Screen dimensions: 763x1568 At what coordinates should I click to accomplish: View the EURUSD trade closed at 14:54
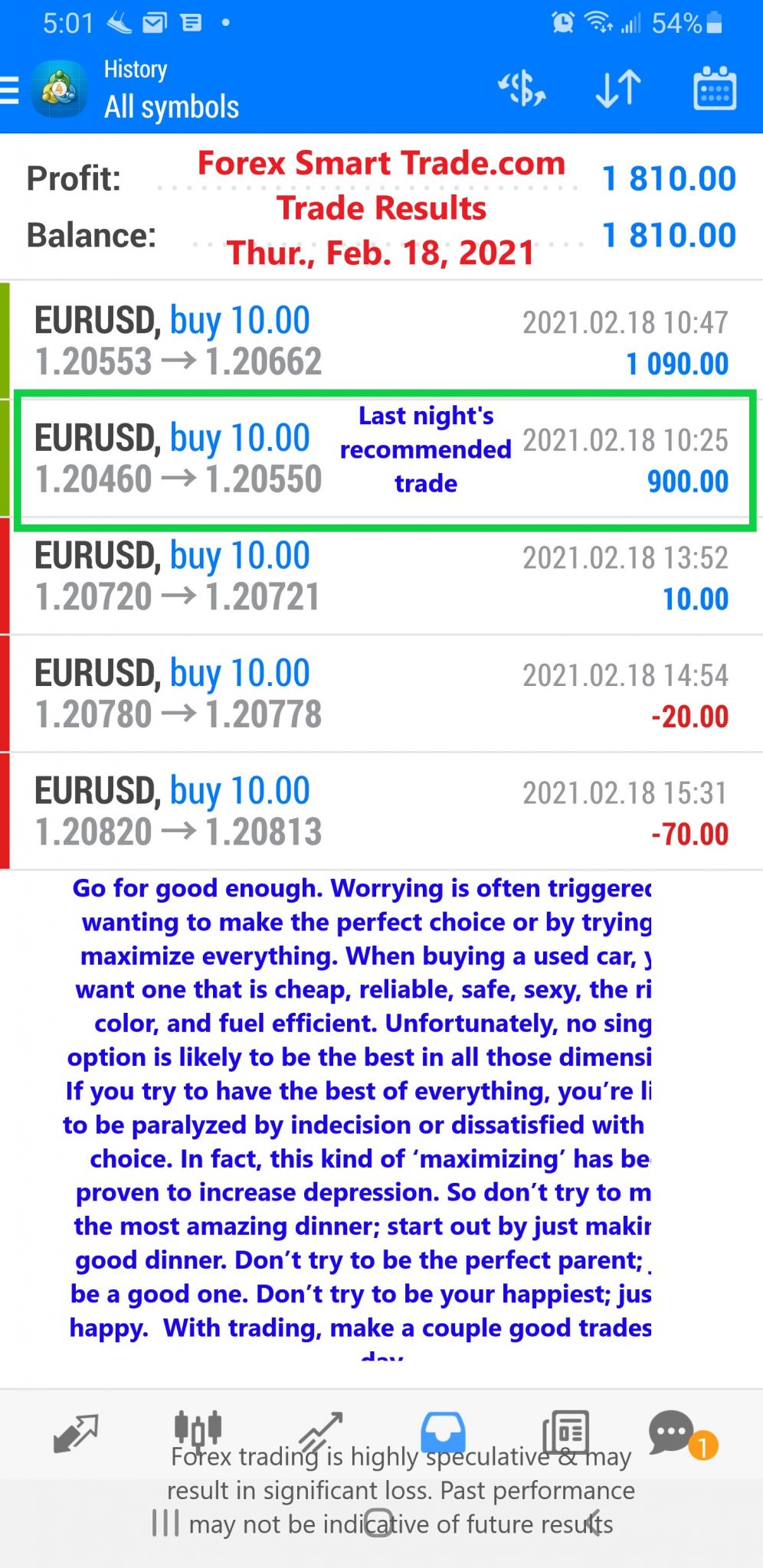click(x=383, y=694)
